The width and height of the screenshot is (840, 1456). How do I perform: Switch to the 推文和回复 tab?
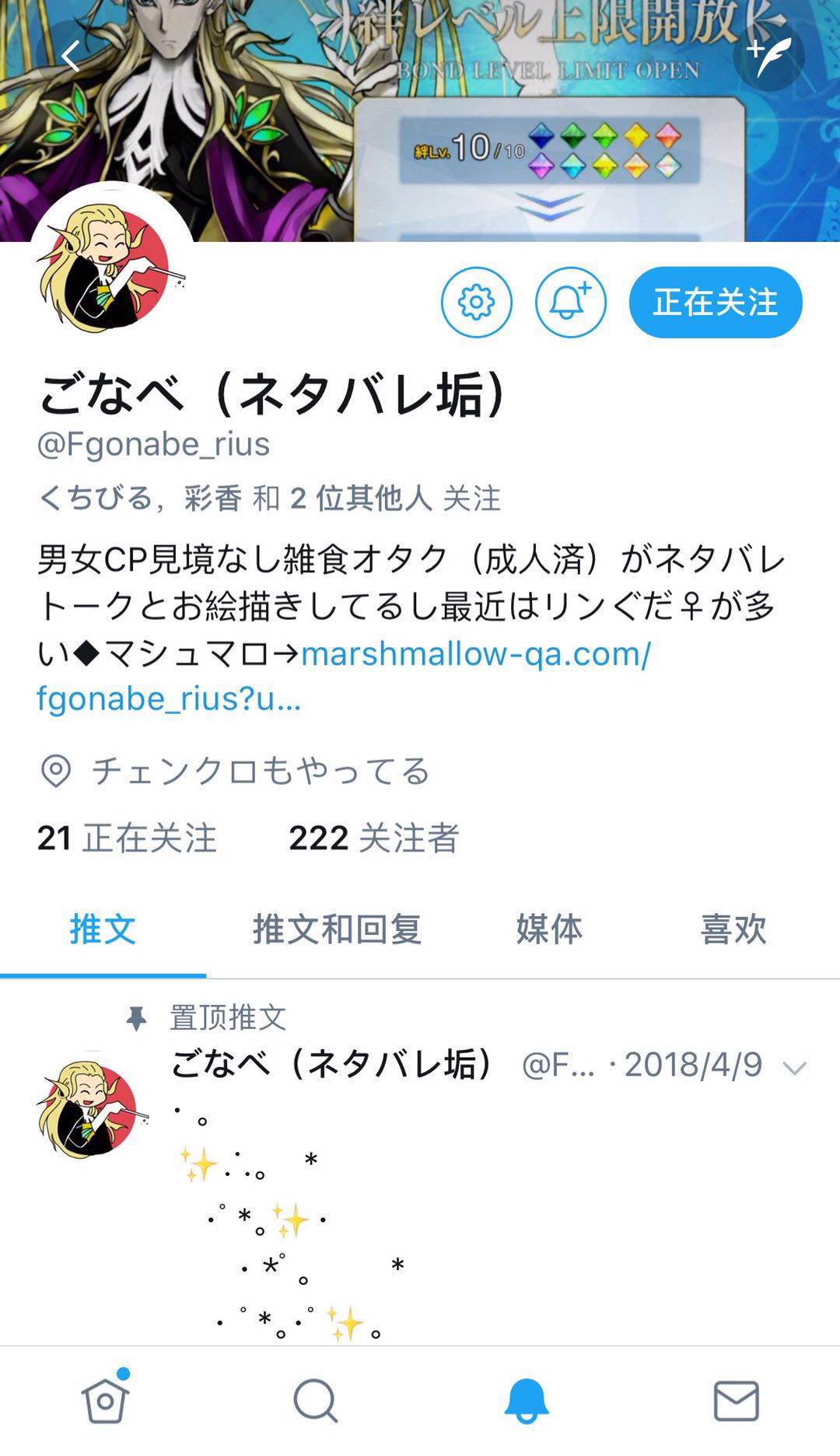point(337,929)
